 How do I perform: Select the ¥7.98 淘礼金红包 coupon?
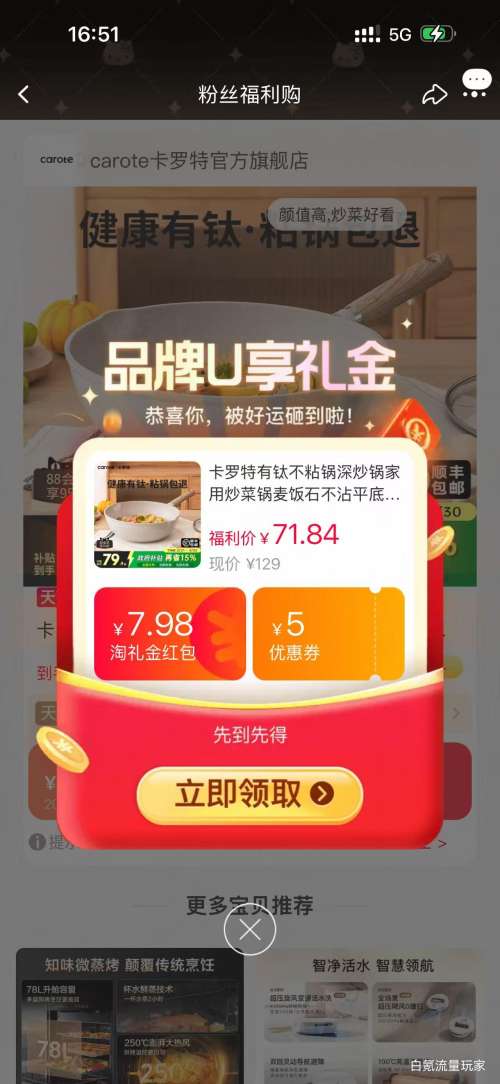pyautogui.click(x=170, y=634)
